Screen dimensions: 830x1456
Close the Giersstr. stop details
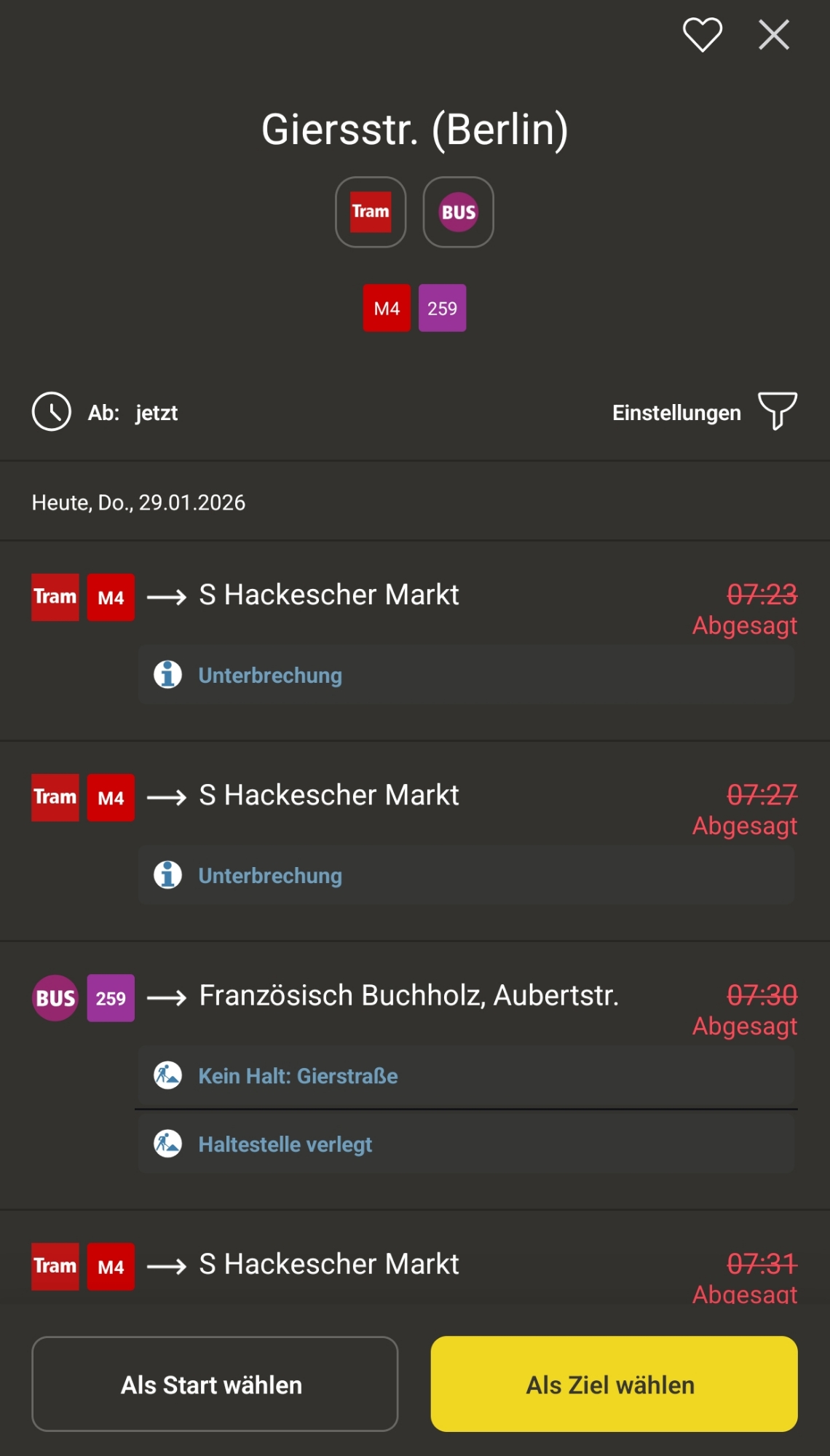773,35
